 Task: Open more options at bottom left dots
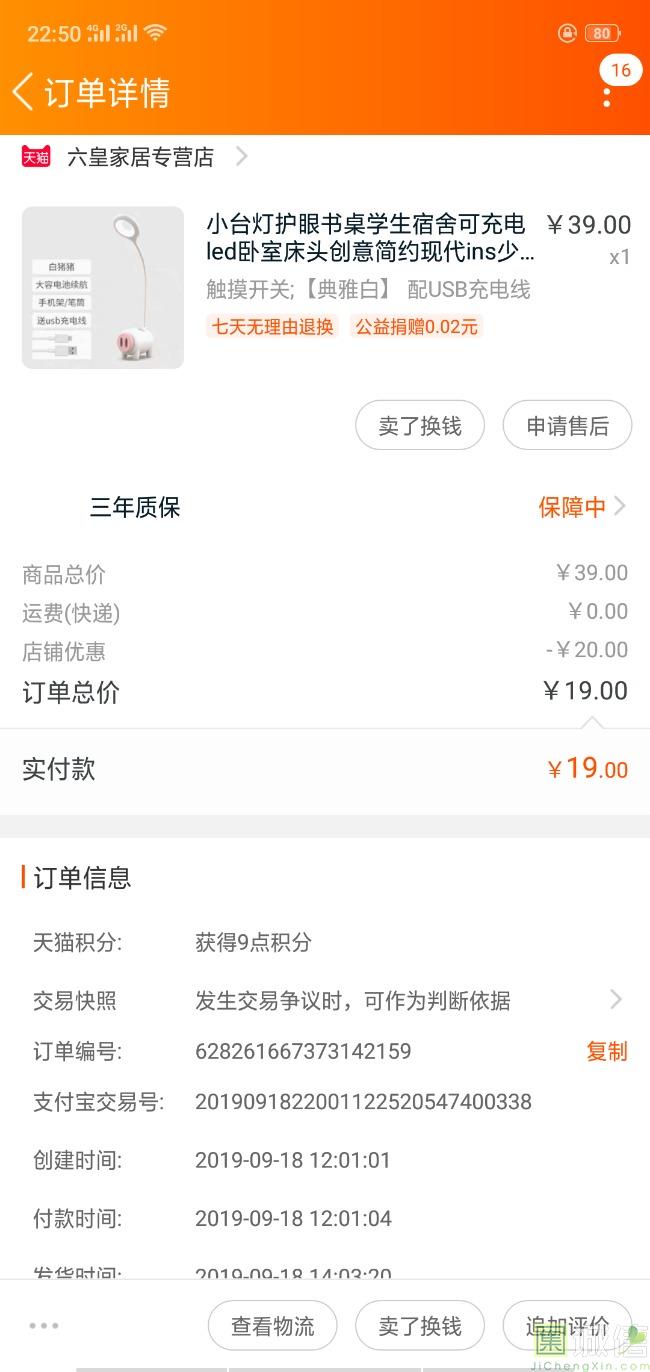point(44,1326)
